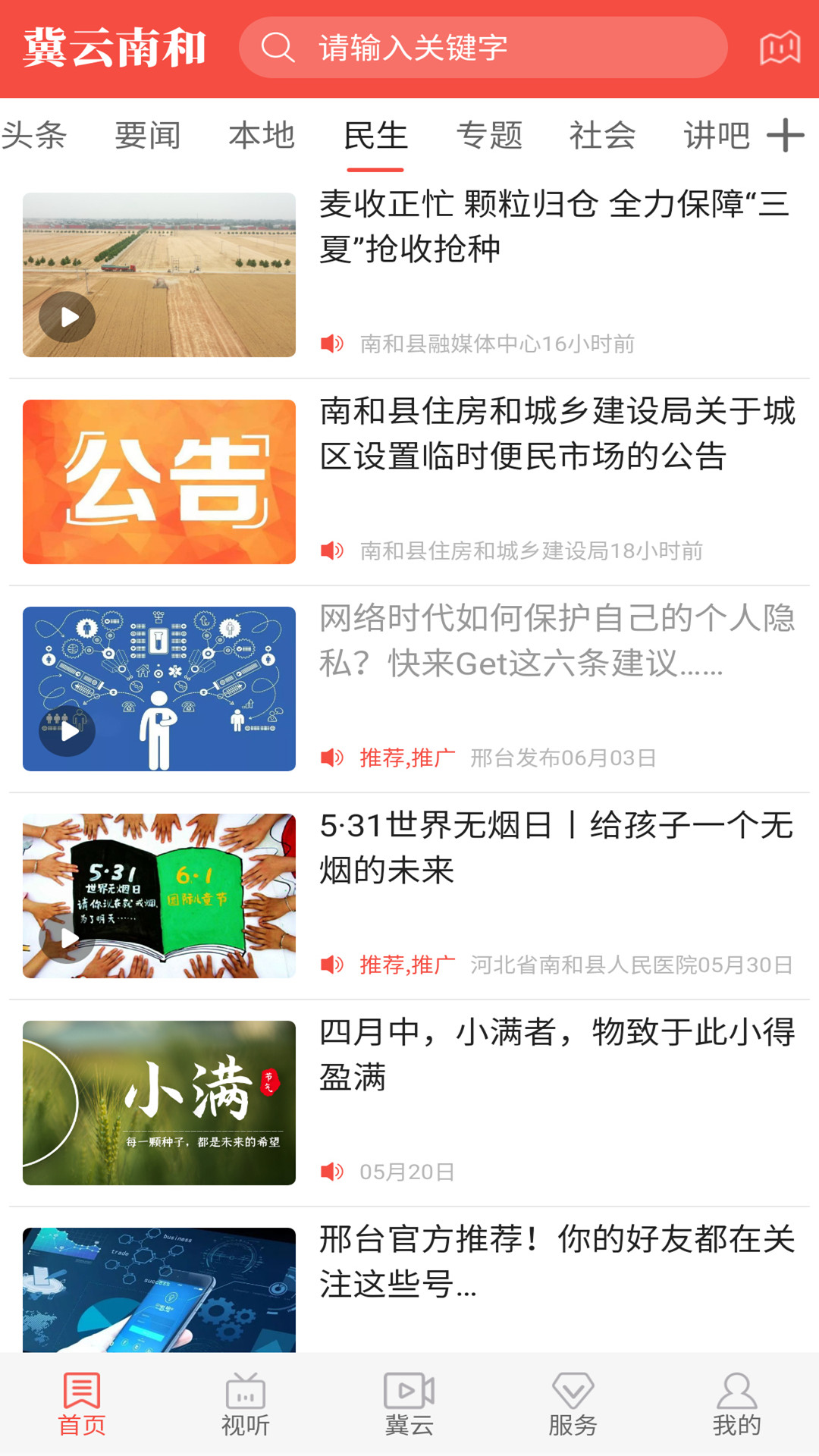This screenshot has height=1456, width=819.
Task: Switch to the 社会 tab
Action: pyautogui.click(x=603, y=136)
